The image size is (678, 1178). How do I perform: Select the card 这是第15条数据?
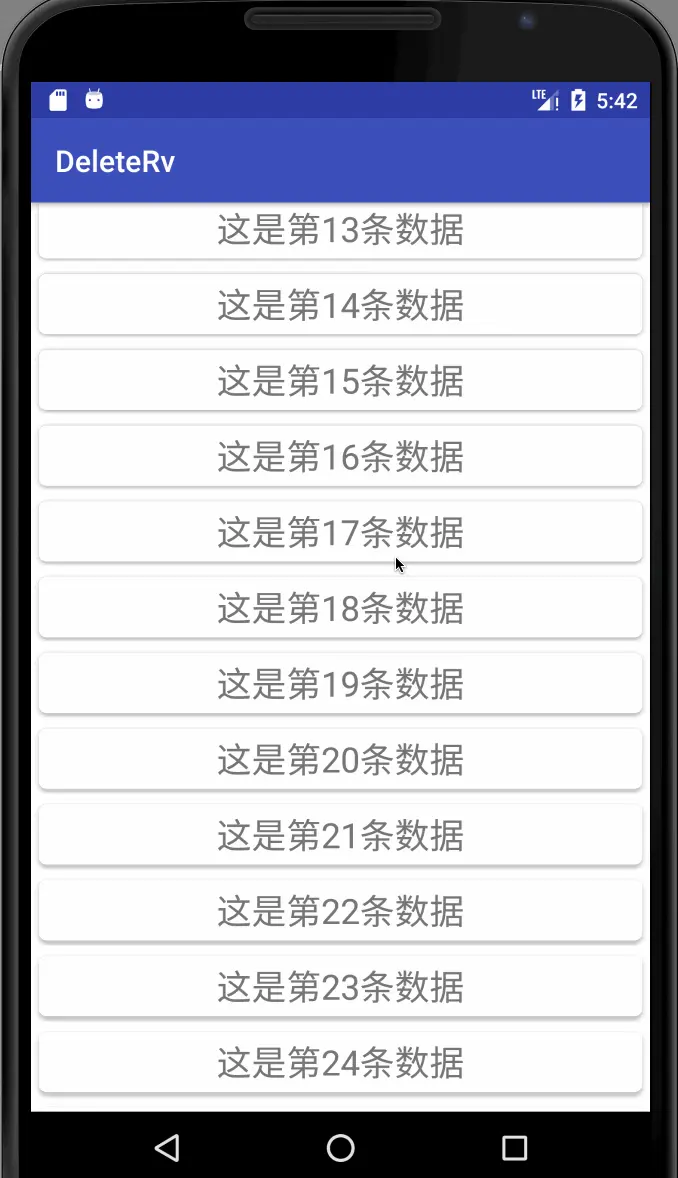point(341,380)
